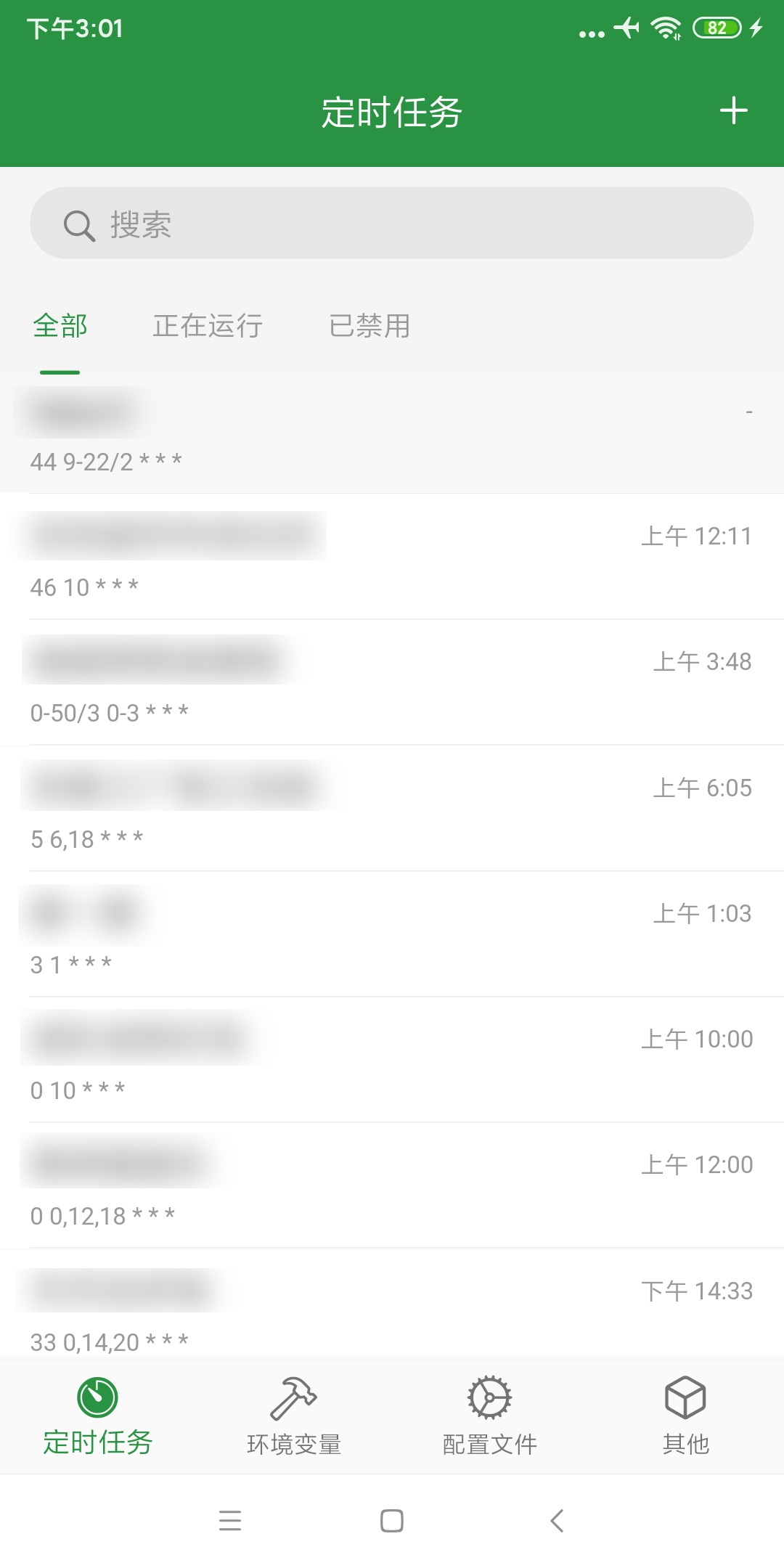Select the 全部 tab
The height and width of the screenshot is (1568, 784).
click(60, 326)
